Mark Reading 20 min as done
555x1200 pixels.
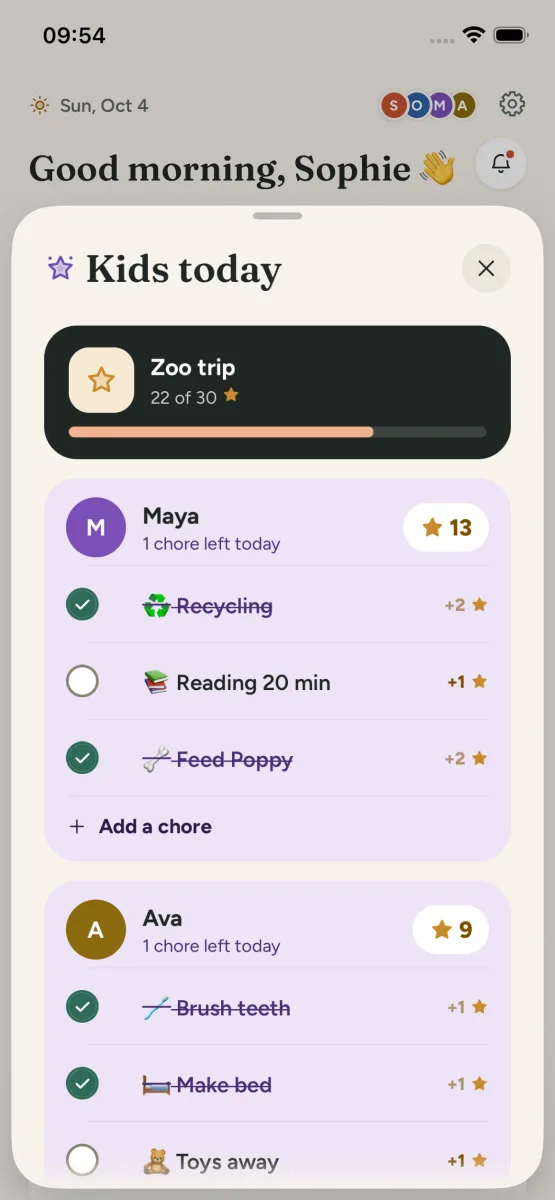pos(82,682)
